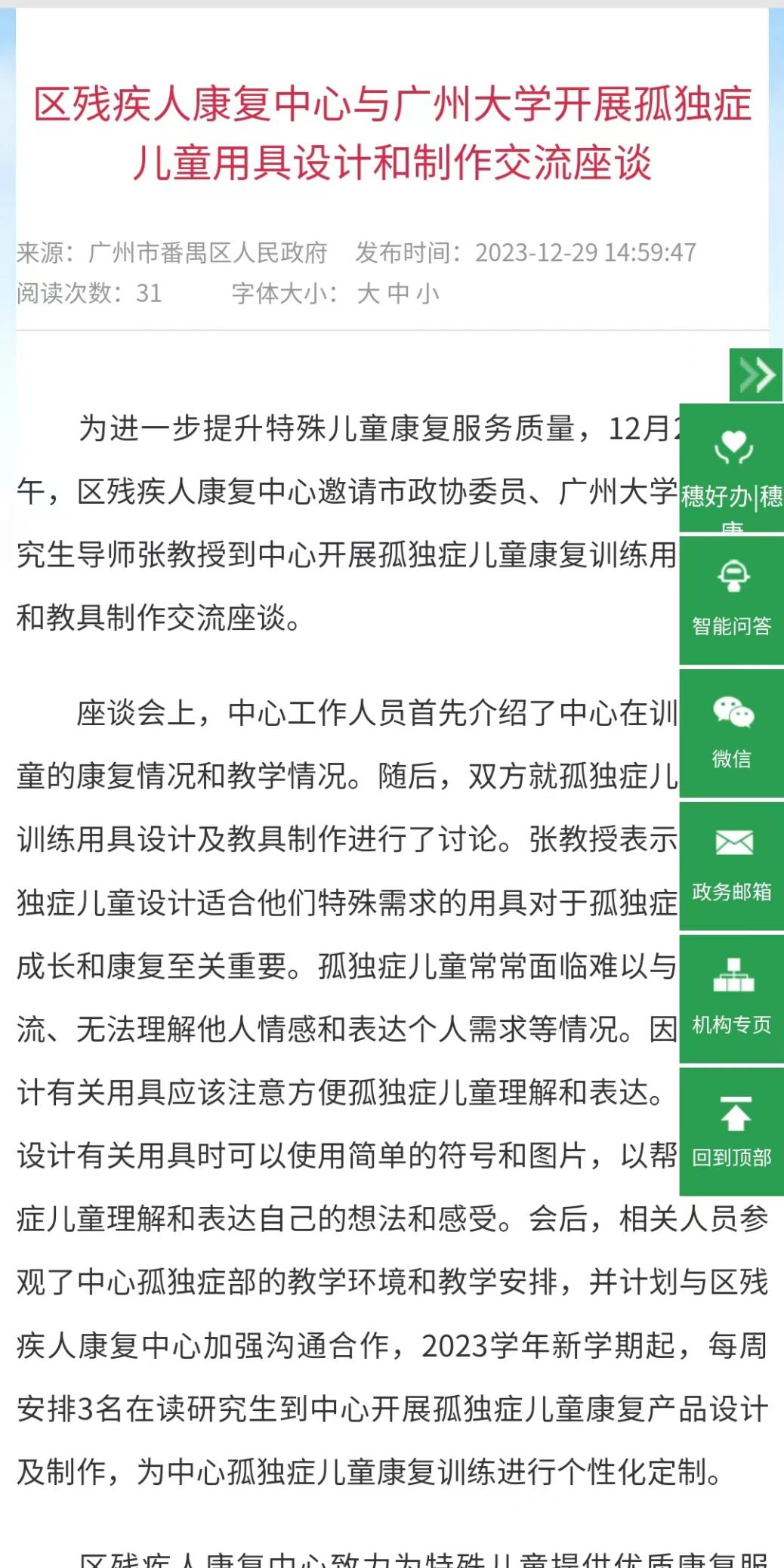
Task: Tap 回到顶部 to return to top
Action: pyautogui.click(x=732, y=1131)
